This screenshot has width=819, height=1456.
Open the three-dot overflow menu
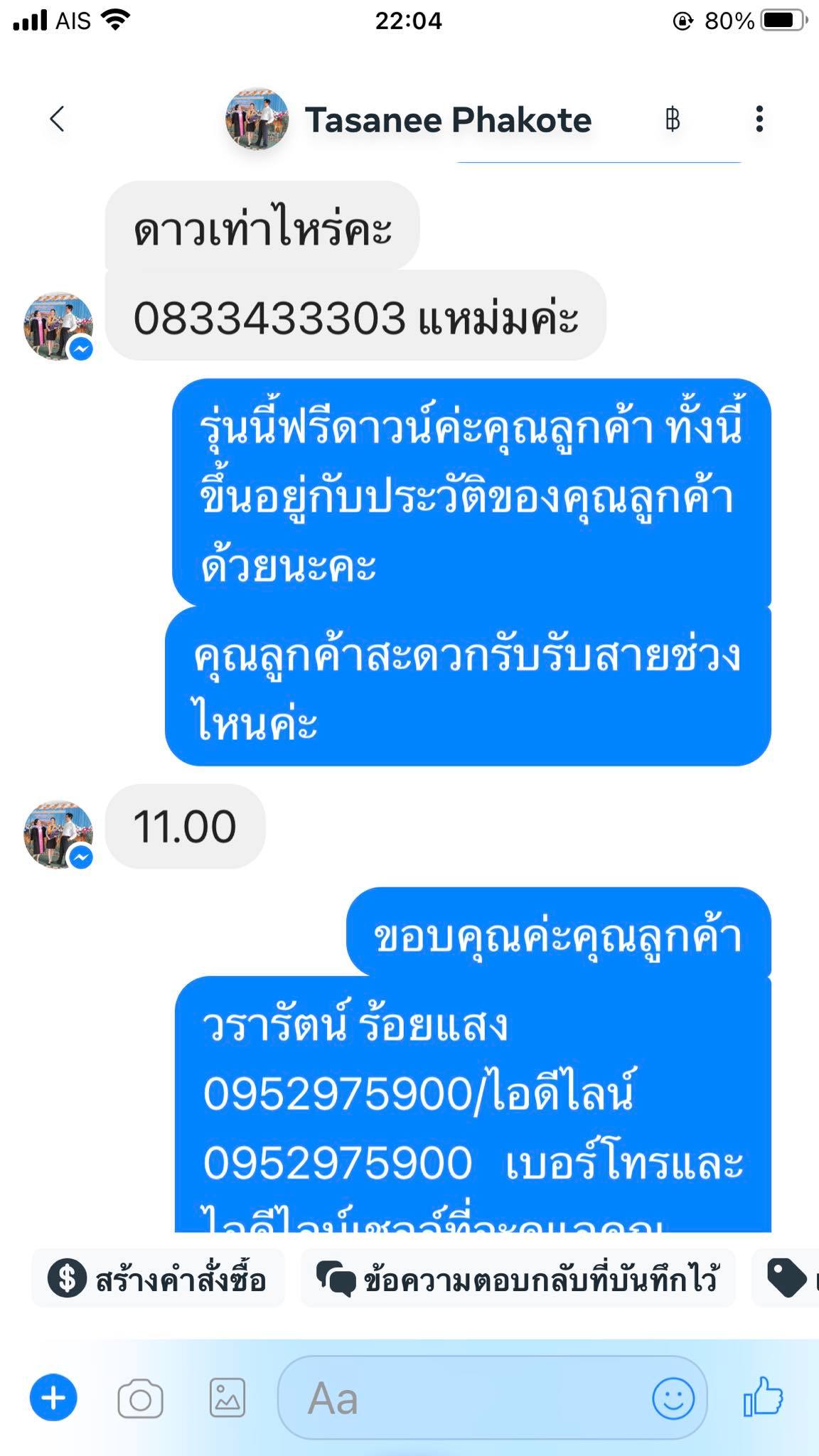[x=759, y=119]
